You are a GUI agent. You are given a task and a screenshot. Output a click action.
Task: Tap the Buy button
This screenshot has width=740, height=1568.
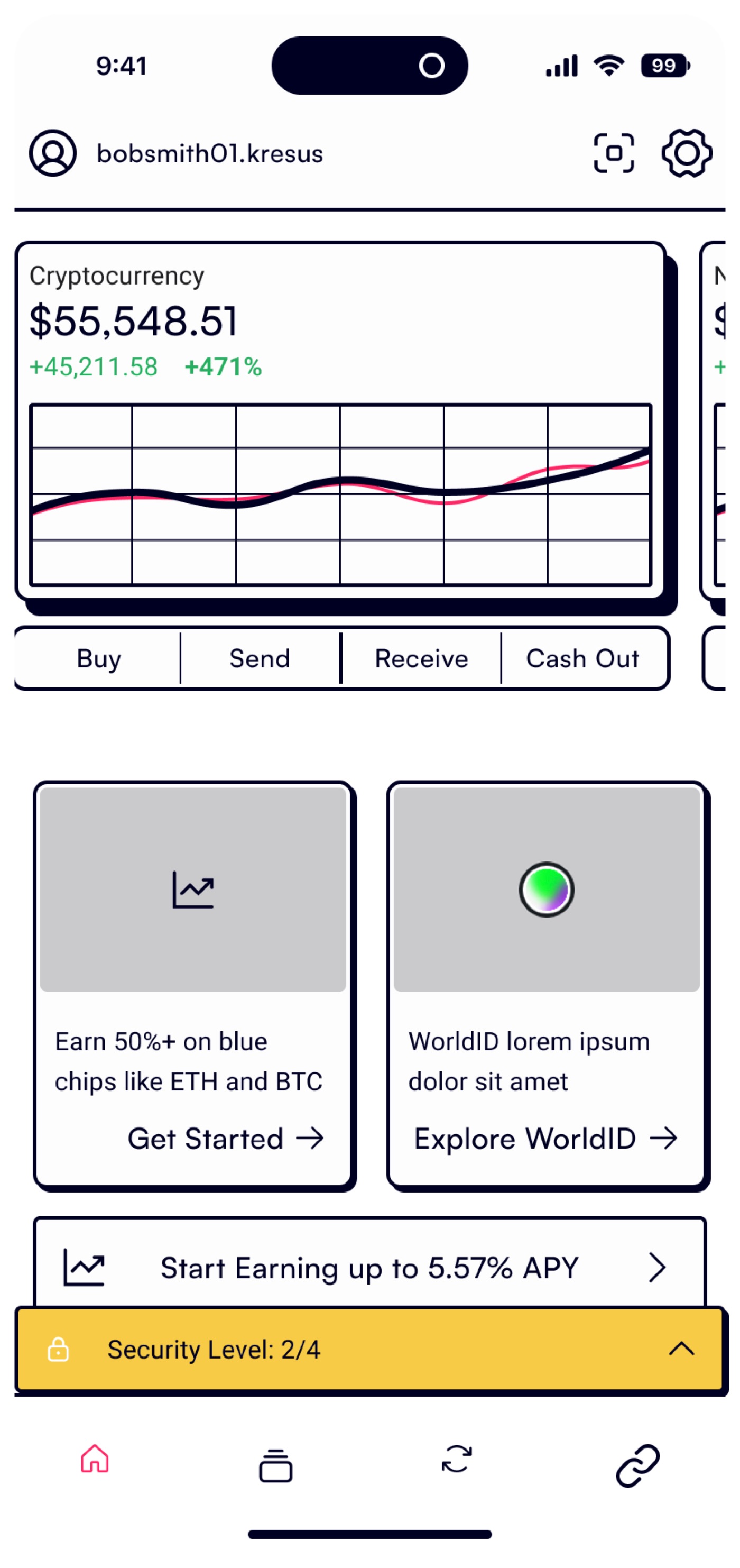click(x=99, y=658)
